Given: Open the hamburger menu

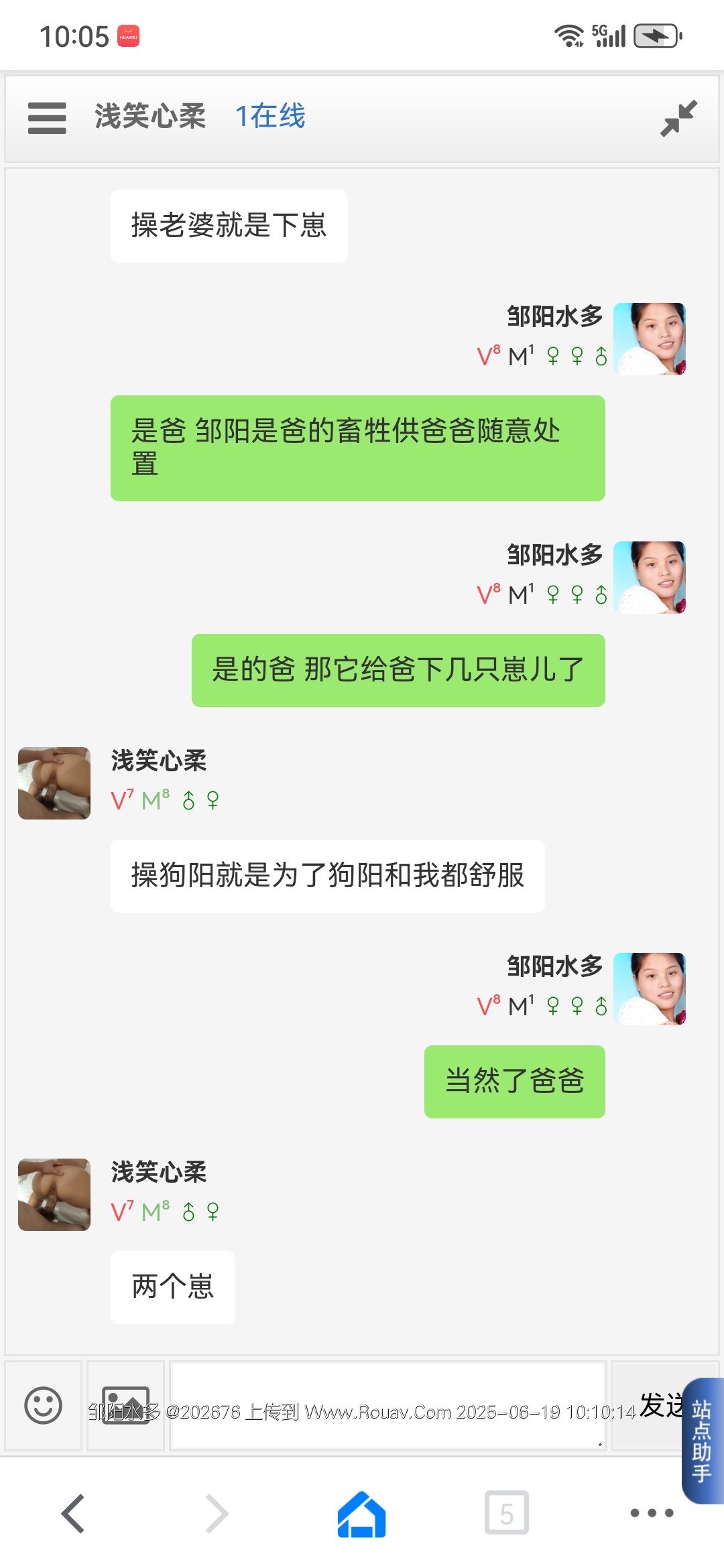Looking at the screenshot, I should point(47,118).
